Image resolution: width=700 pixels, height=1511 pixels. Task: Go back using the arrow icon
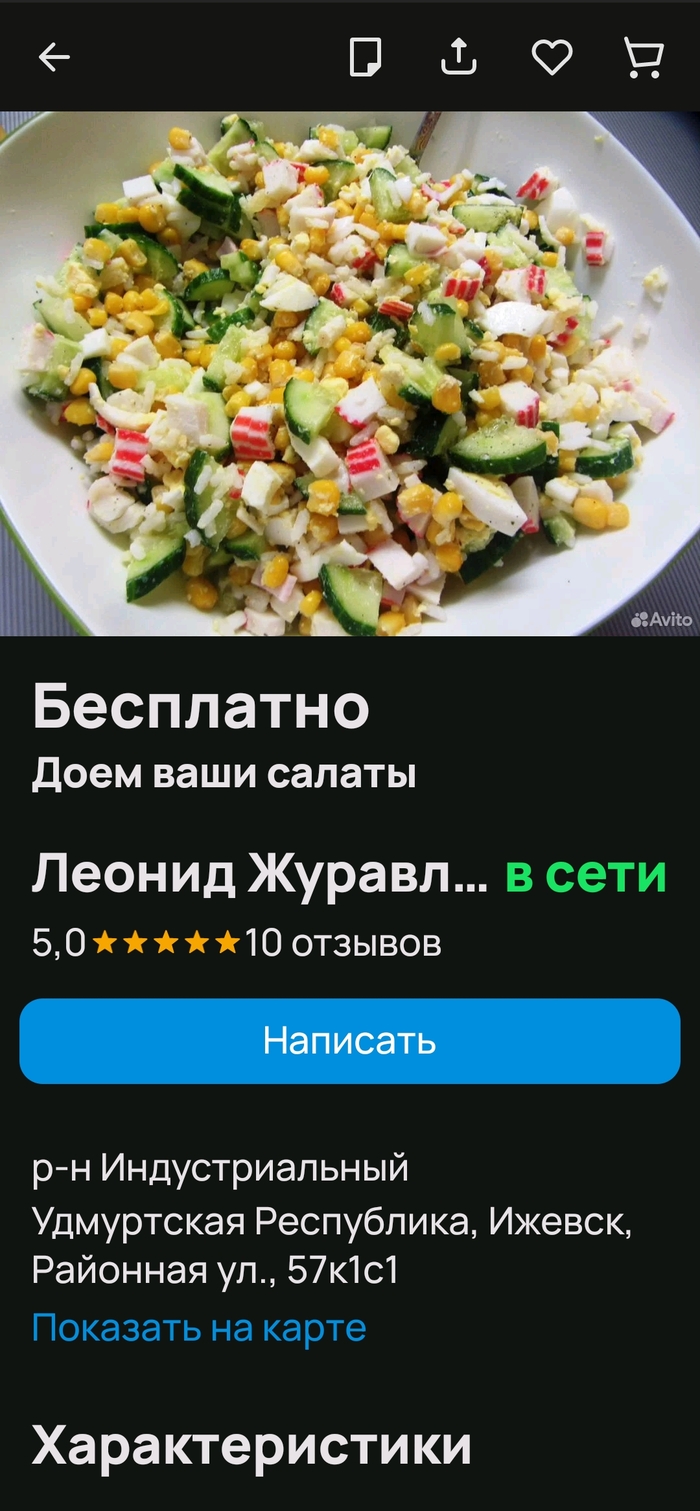(x=54, y=58)
